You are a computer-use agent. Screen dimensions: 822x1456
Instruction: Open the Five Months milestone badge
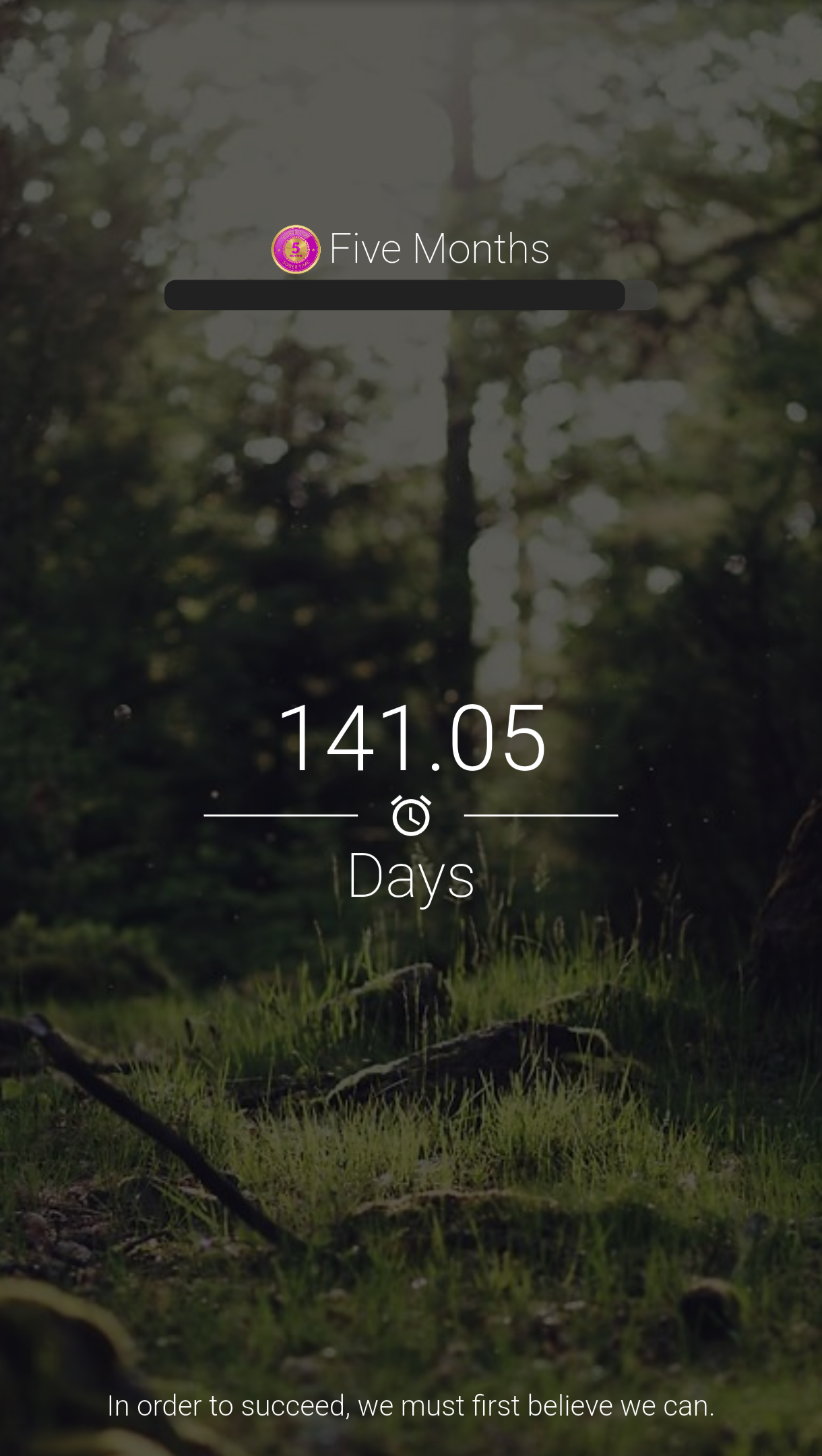point(296,249)
